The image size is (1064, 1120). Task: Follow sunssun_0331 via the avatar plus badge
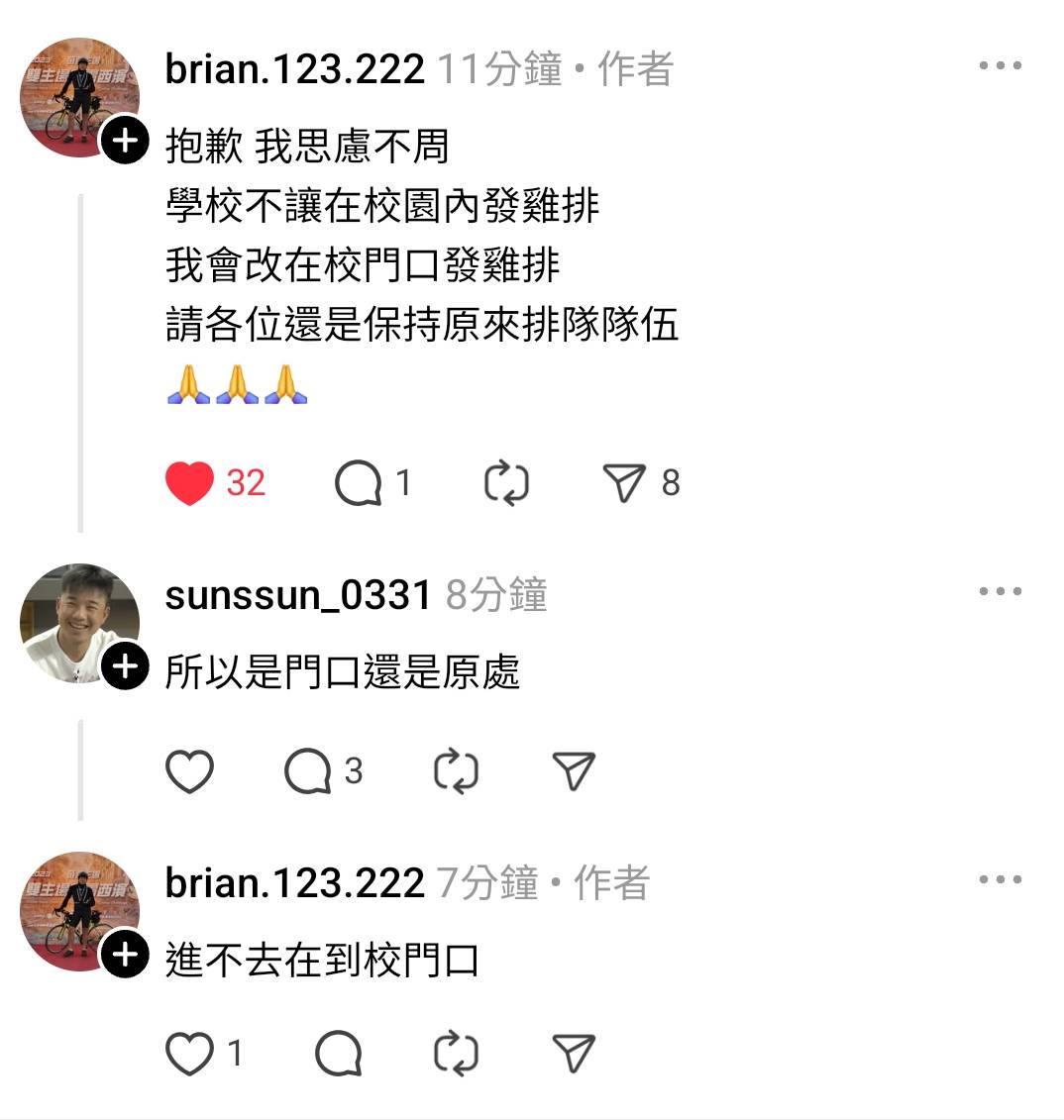pos(125,666)
